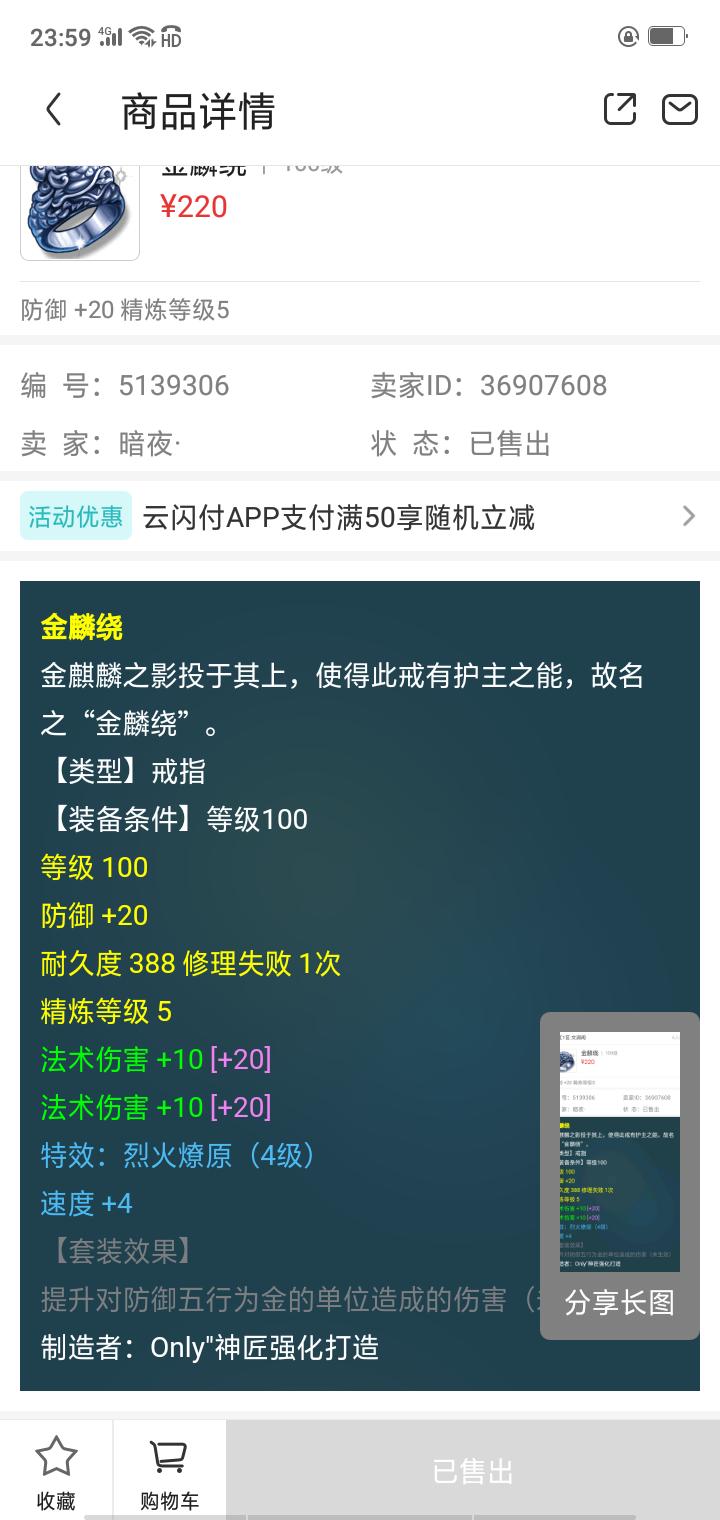
Task: Share this product via the share icon
Action: (x=620, y=110)
